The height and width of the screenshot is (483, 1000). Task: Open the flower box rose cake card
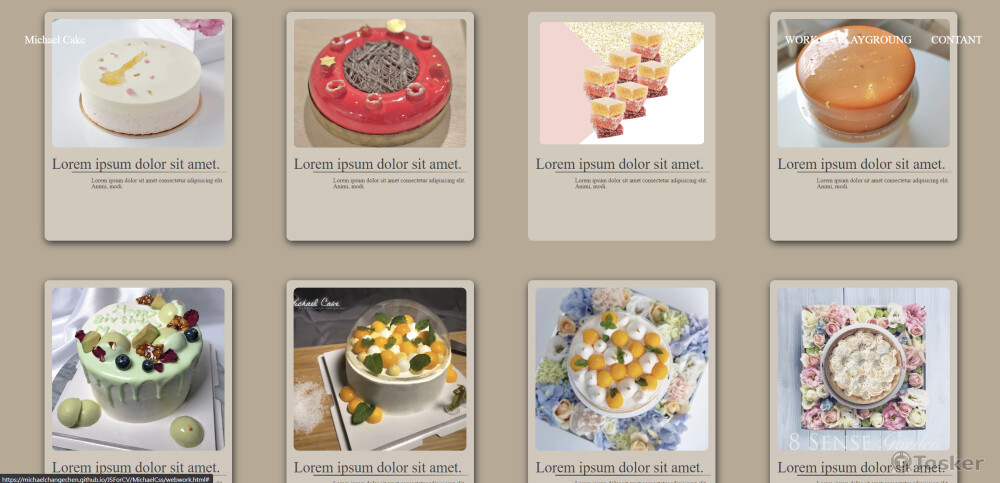click(x=863, y=368)
